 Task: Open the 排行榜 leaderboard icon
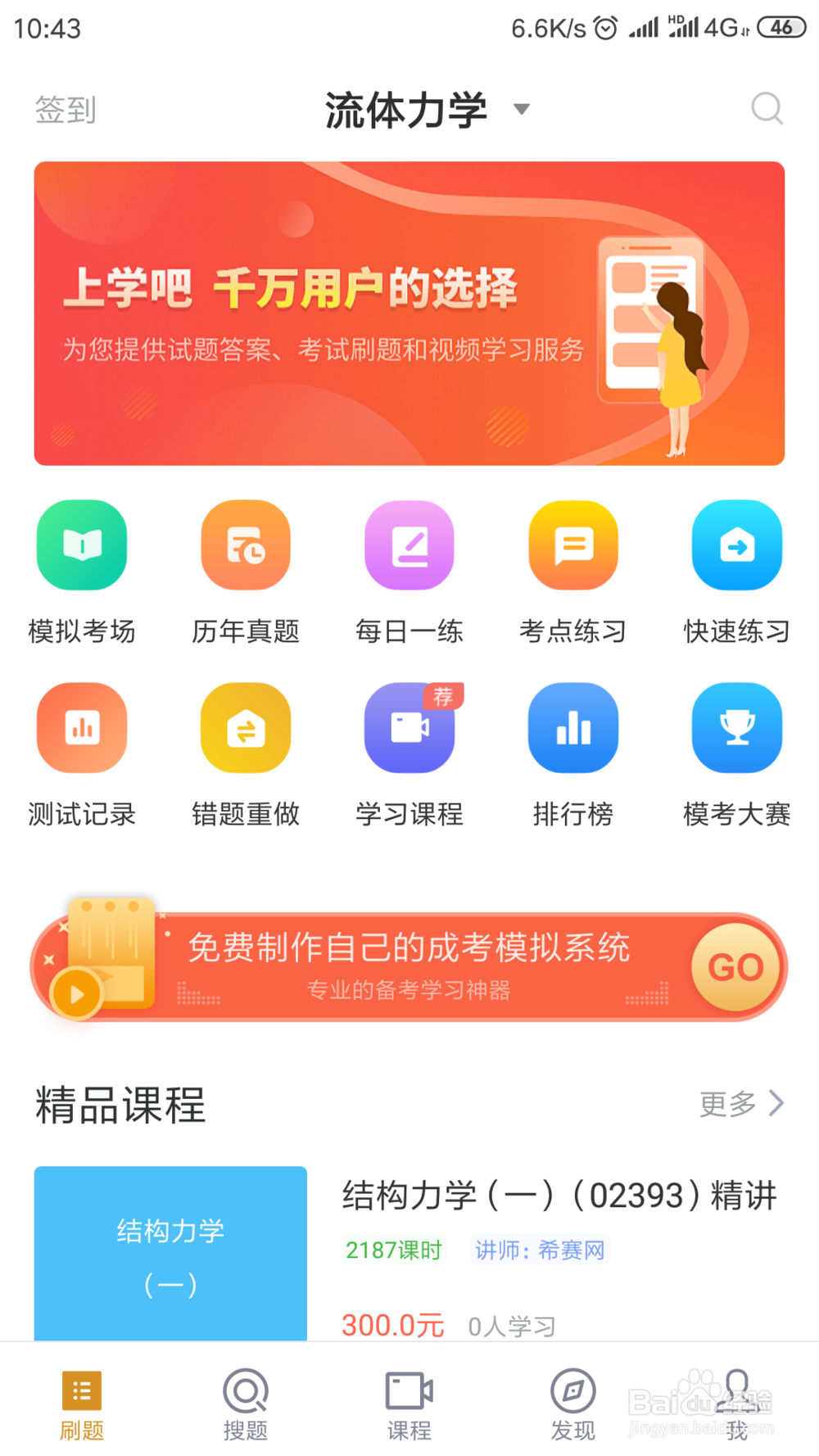pos(573,729)
